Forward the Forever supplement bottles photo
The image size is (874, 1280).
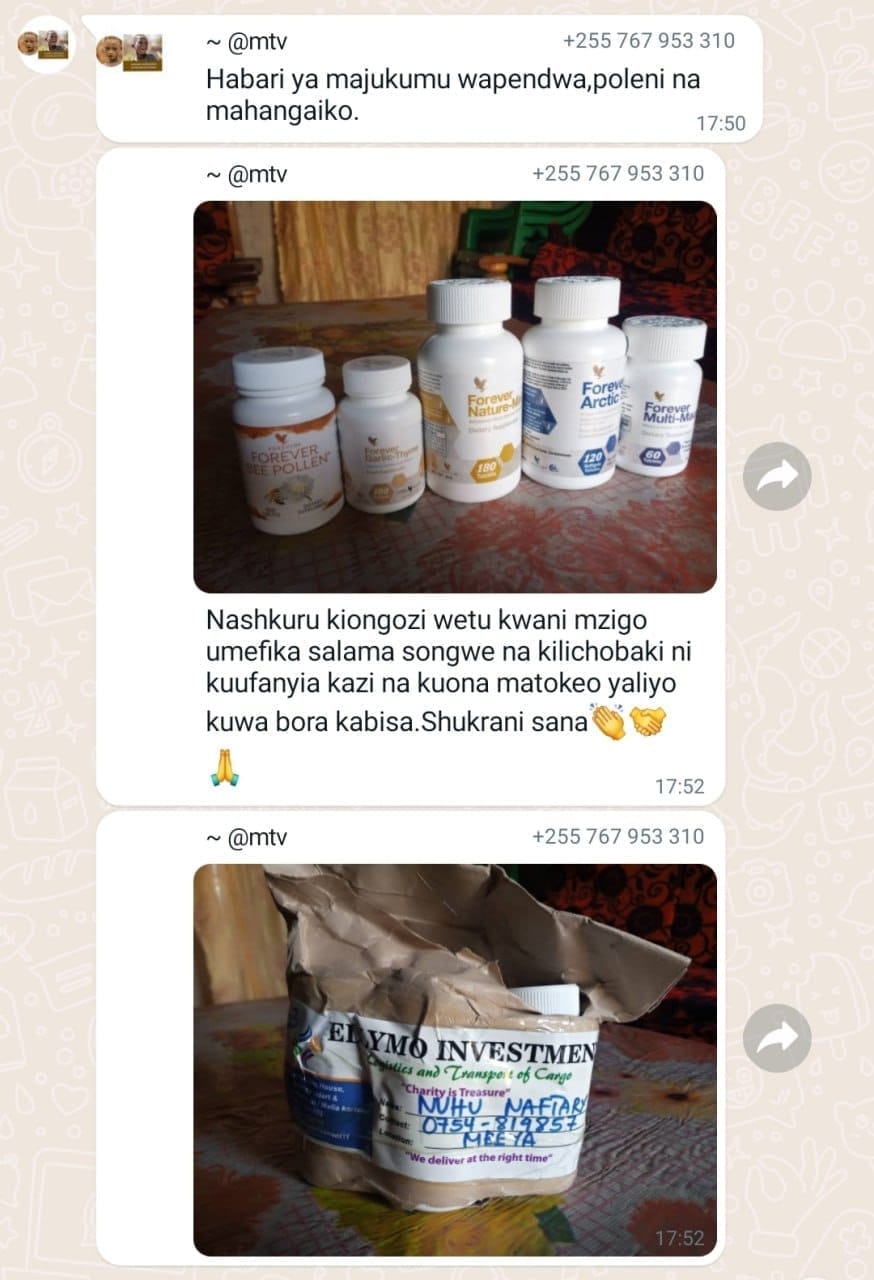click(x=776, y=476)
